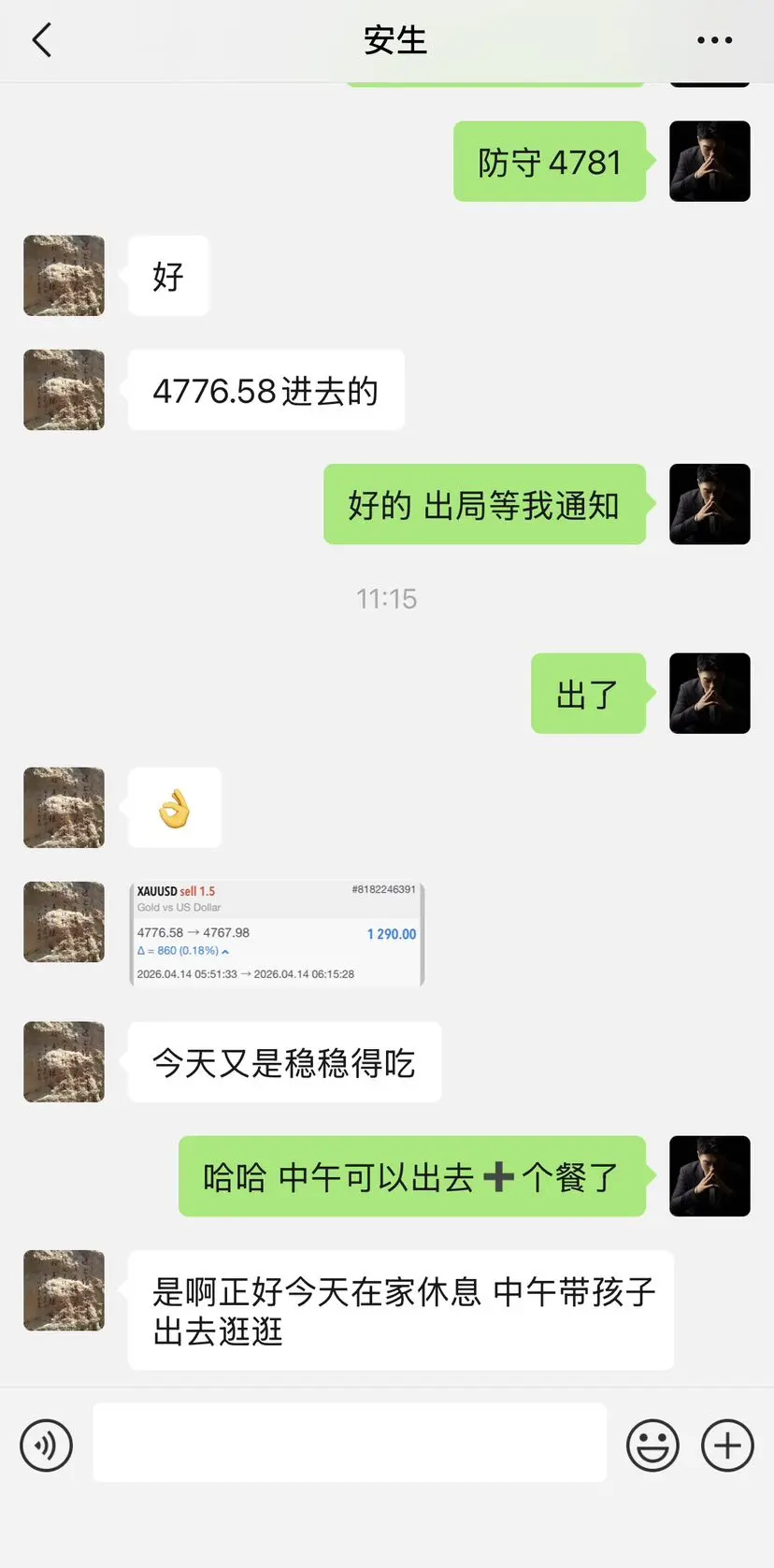
Task: Select the chat title 安生
Action: tap(395, 39)
